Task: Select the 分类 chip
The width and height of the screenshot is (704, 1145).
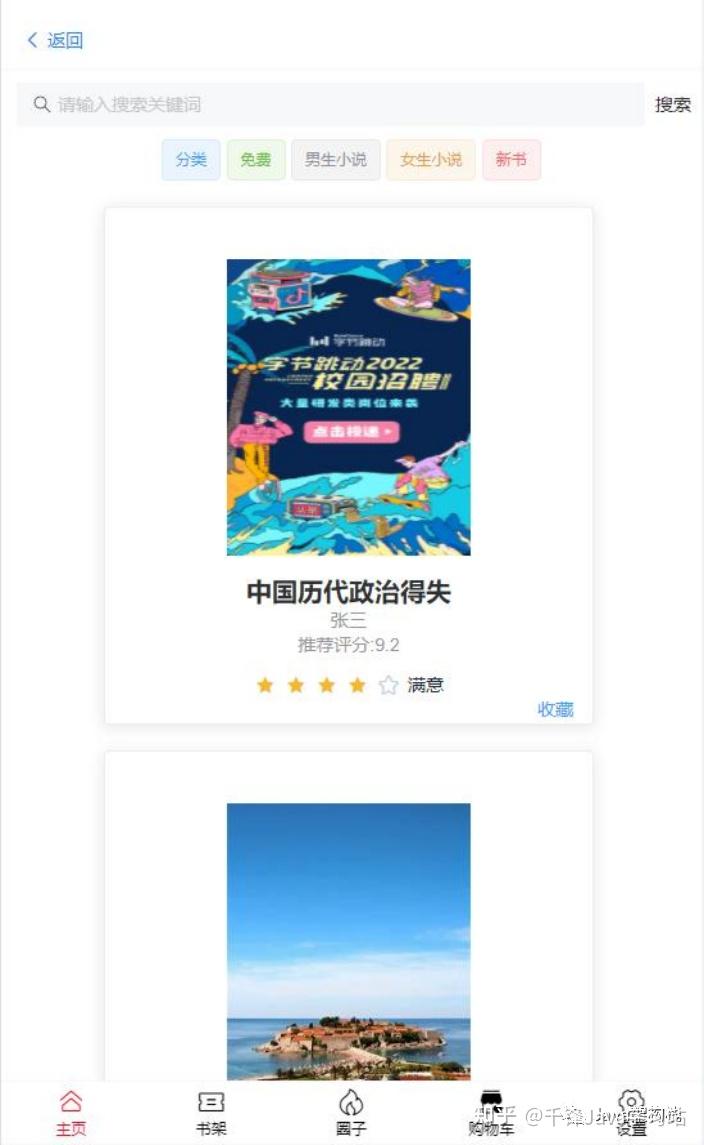Action: 191,160
